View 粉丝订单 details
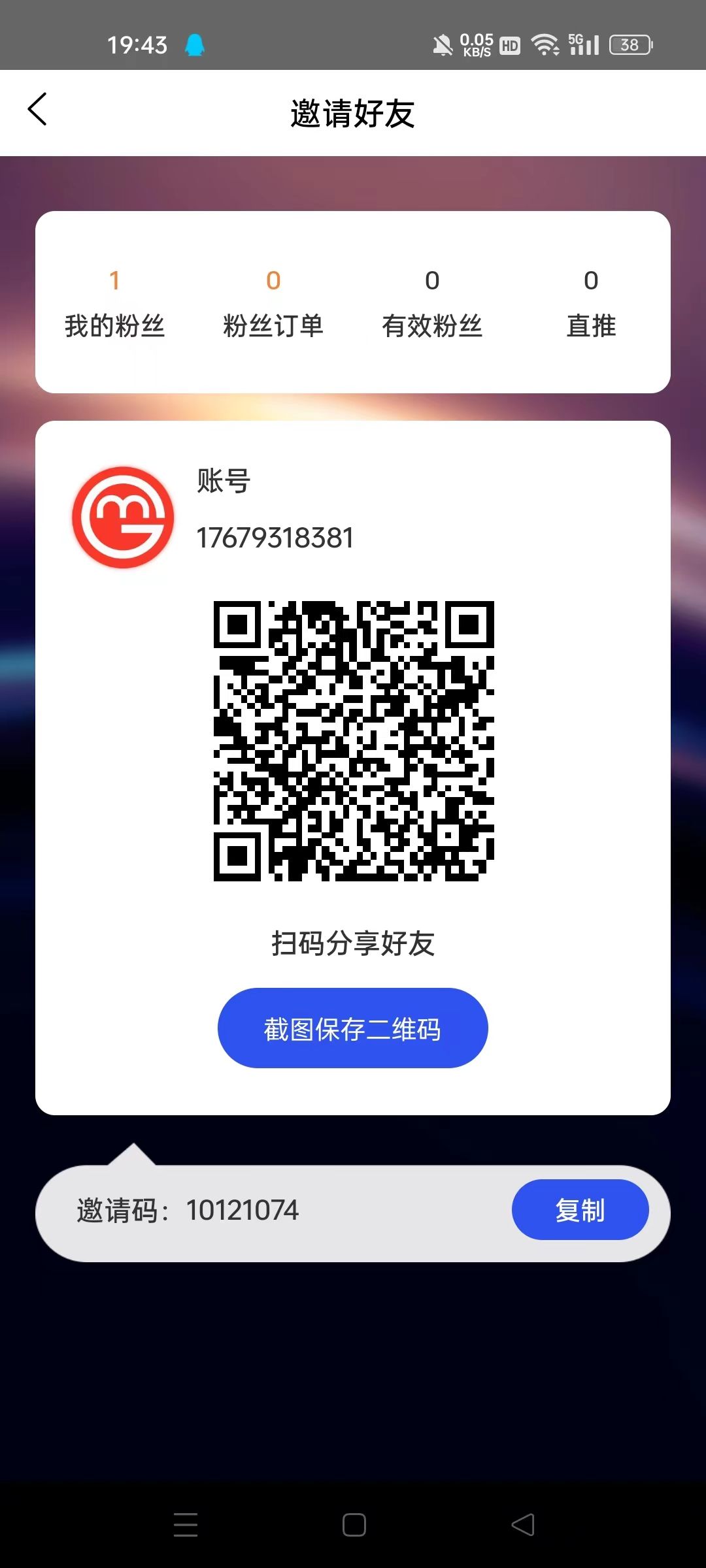Viewport: 706px width, 1568px height. pos(273,304)
